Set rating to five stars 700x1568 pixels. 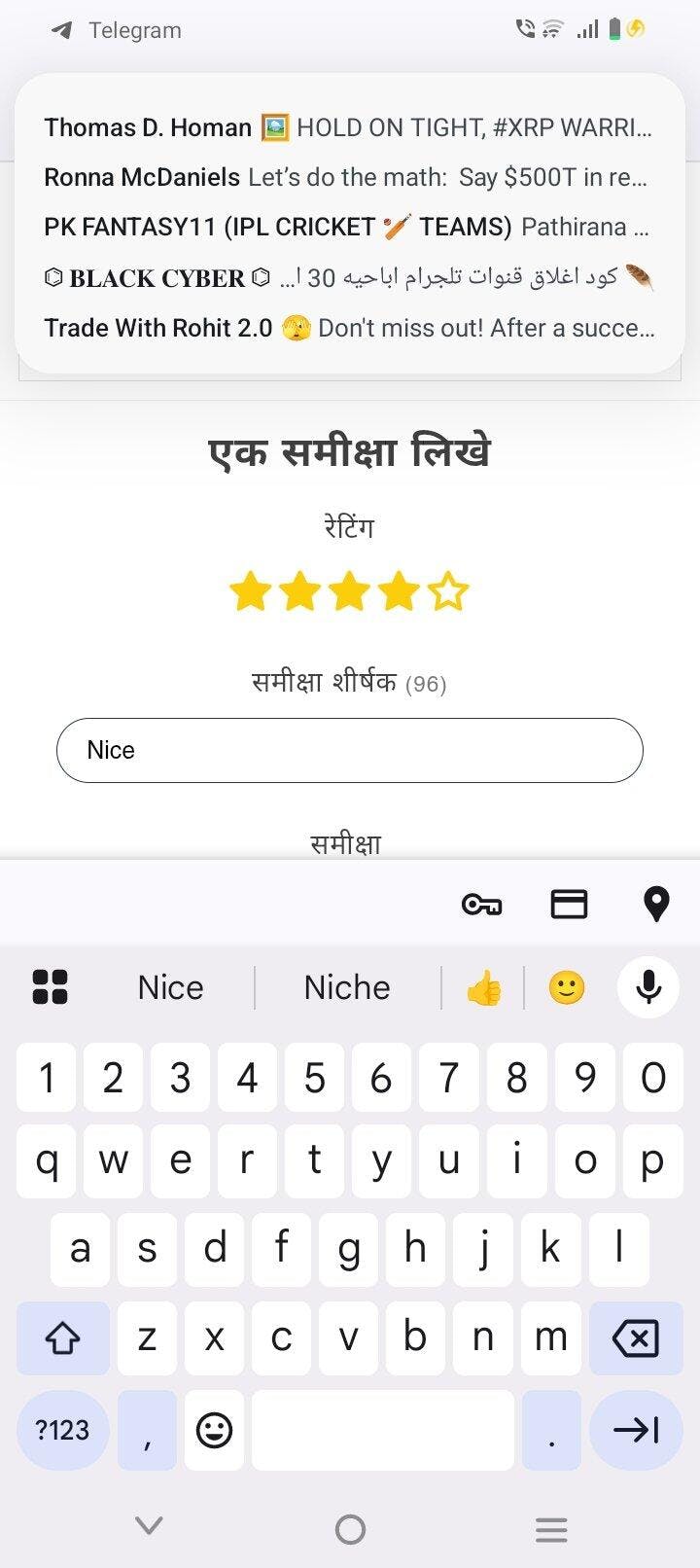tap(448, 591)
